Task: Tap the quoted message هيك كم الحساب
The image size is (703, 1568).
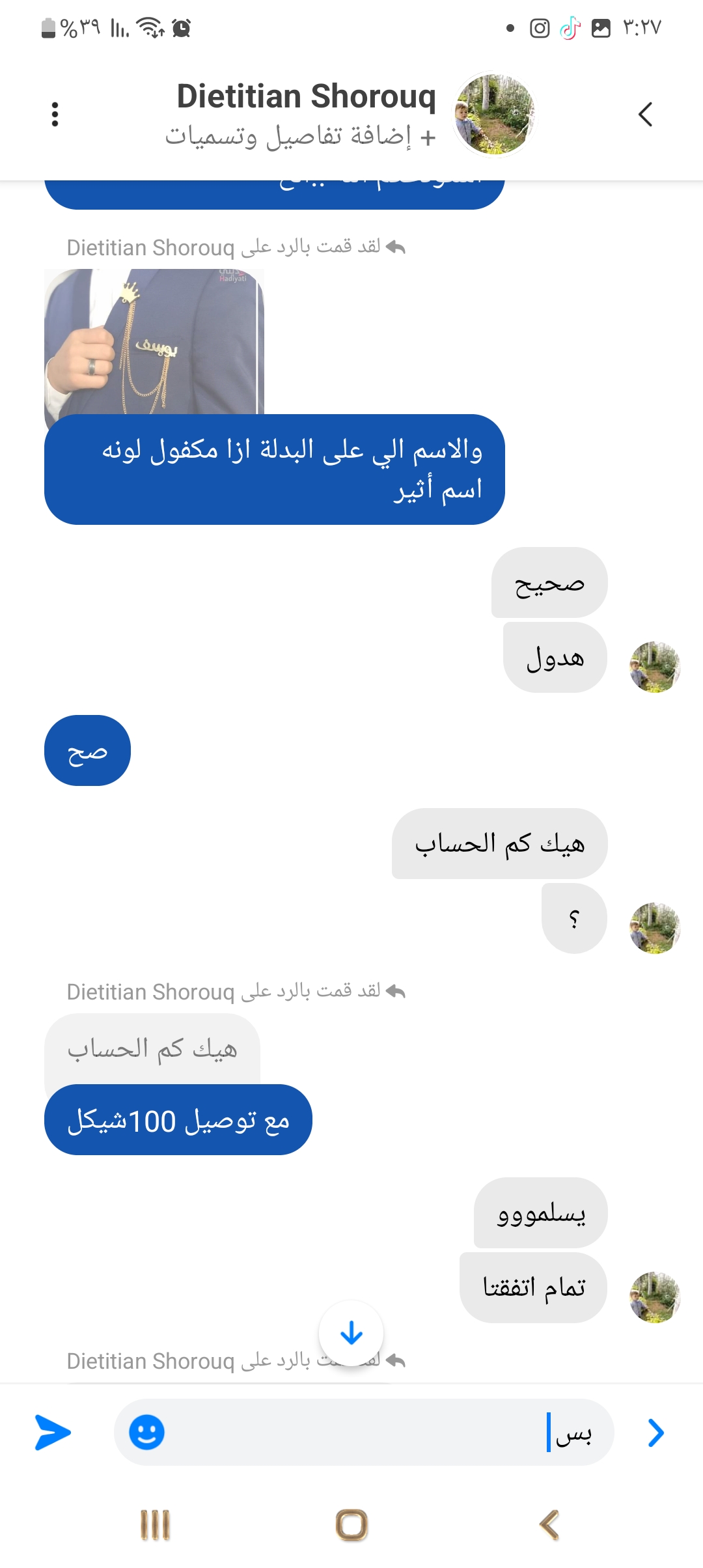Action: [x=152, y=1049]
